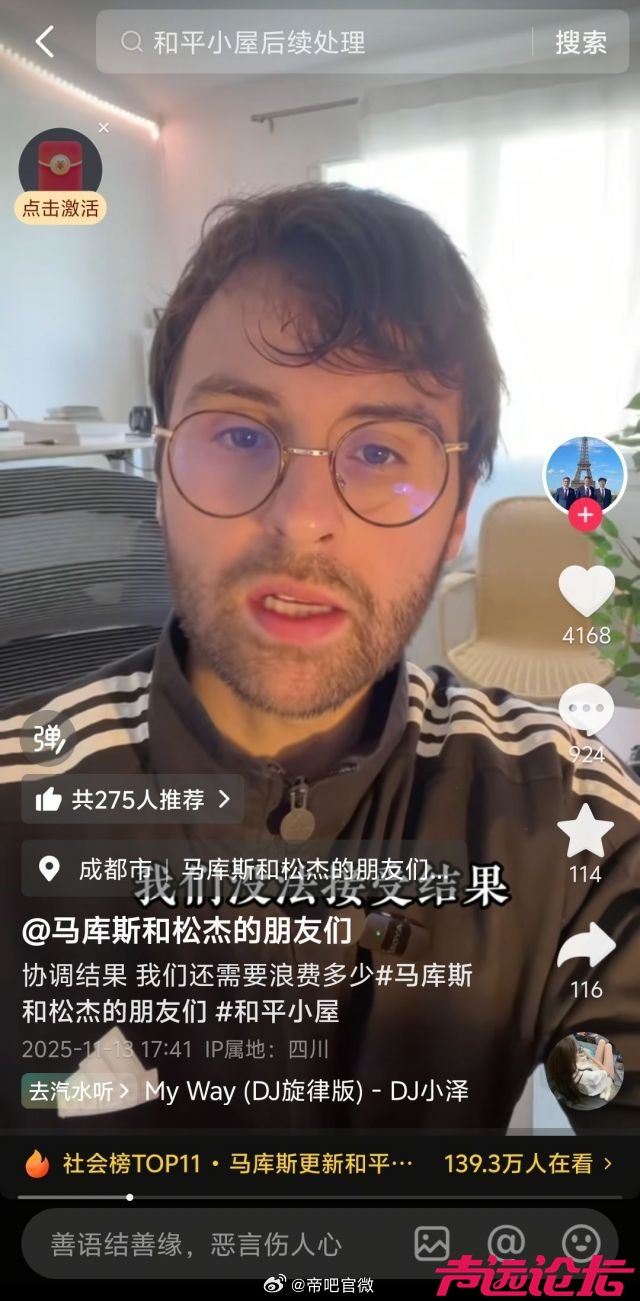Open @马库斯和松杰的朋友们 profile name
Screen dimensions: 640x1301
[187, 931]
